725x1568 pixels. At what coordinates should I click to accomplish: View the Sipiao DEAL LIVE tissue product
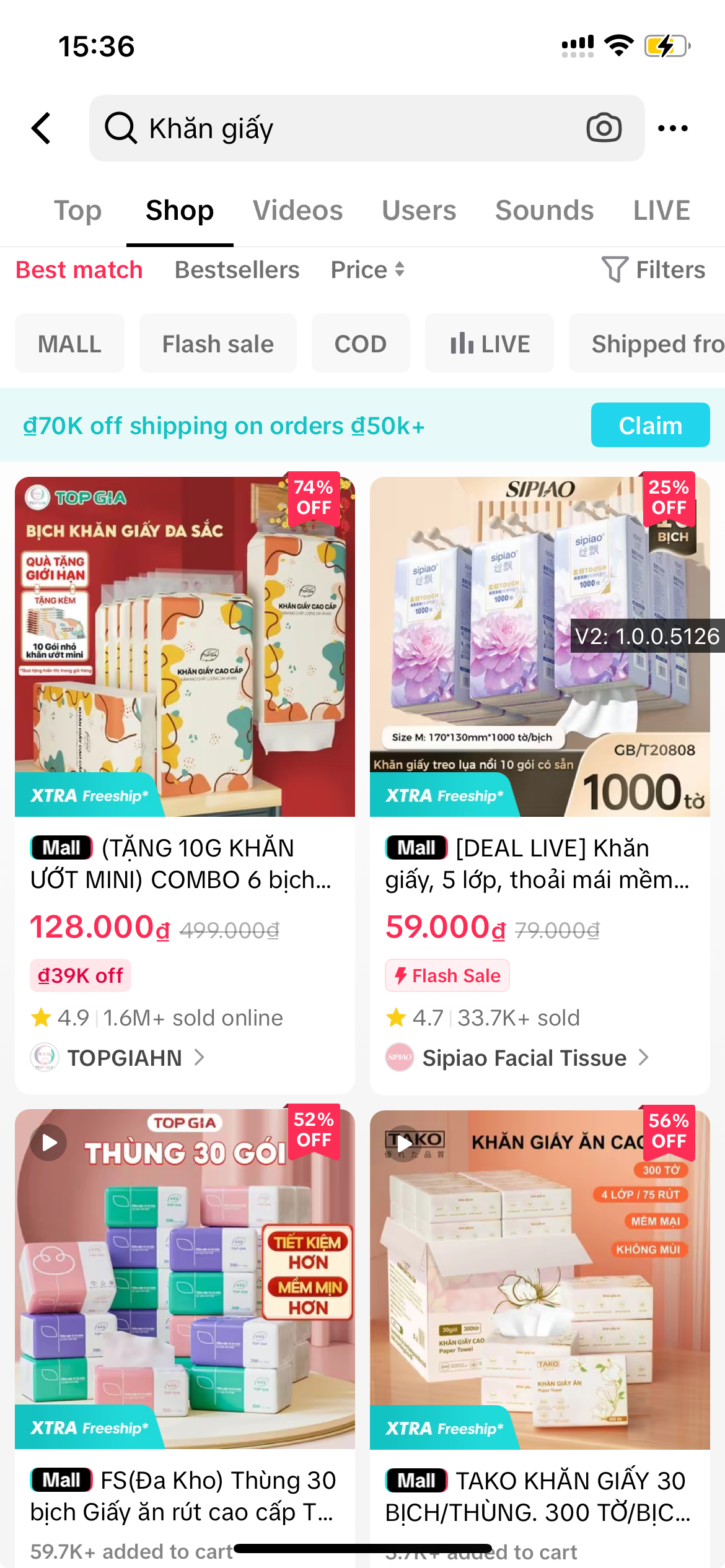point(539,863)
